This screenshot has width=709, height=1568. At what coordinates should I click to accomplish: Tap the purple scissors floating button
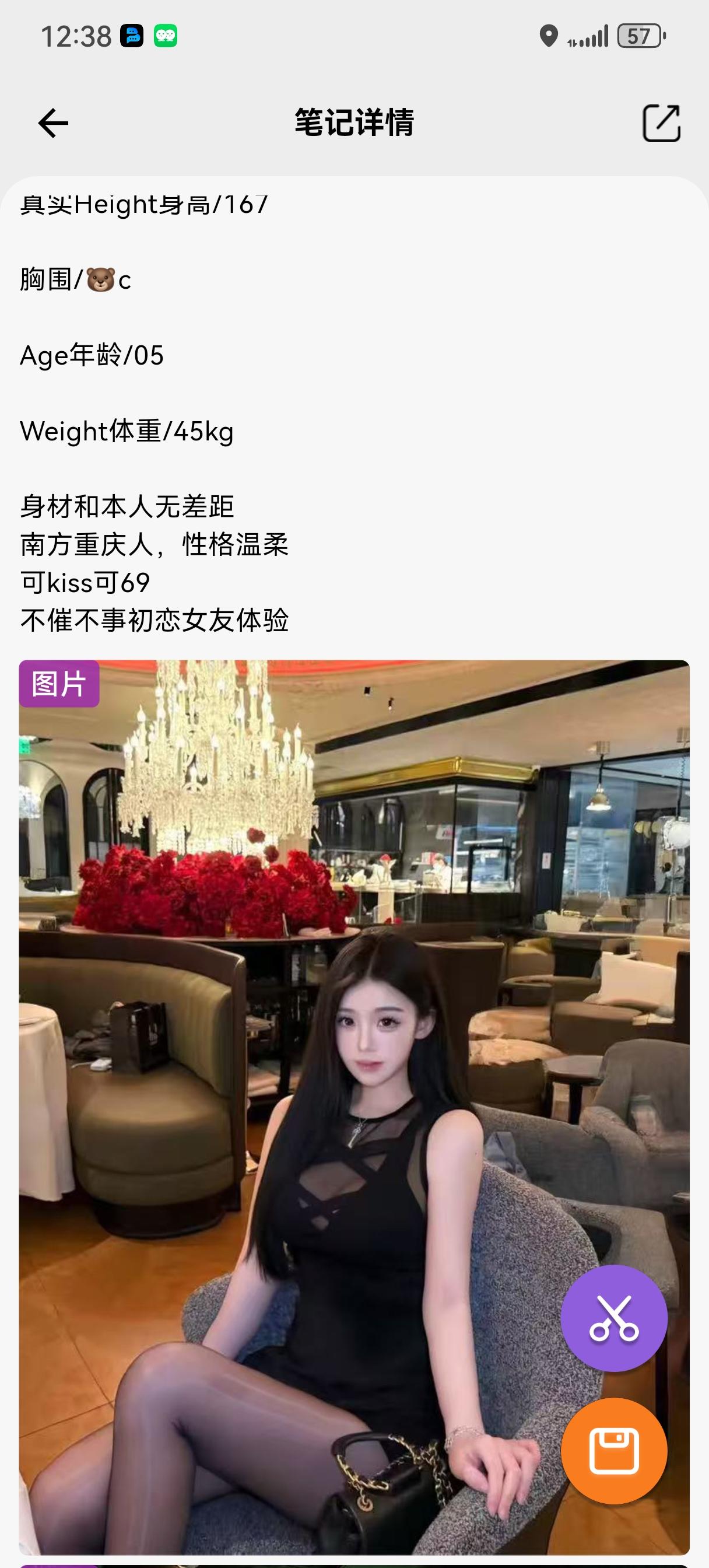pyautogui.click(x=613, y=1318)
